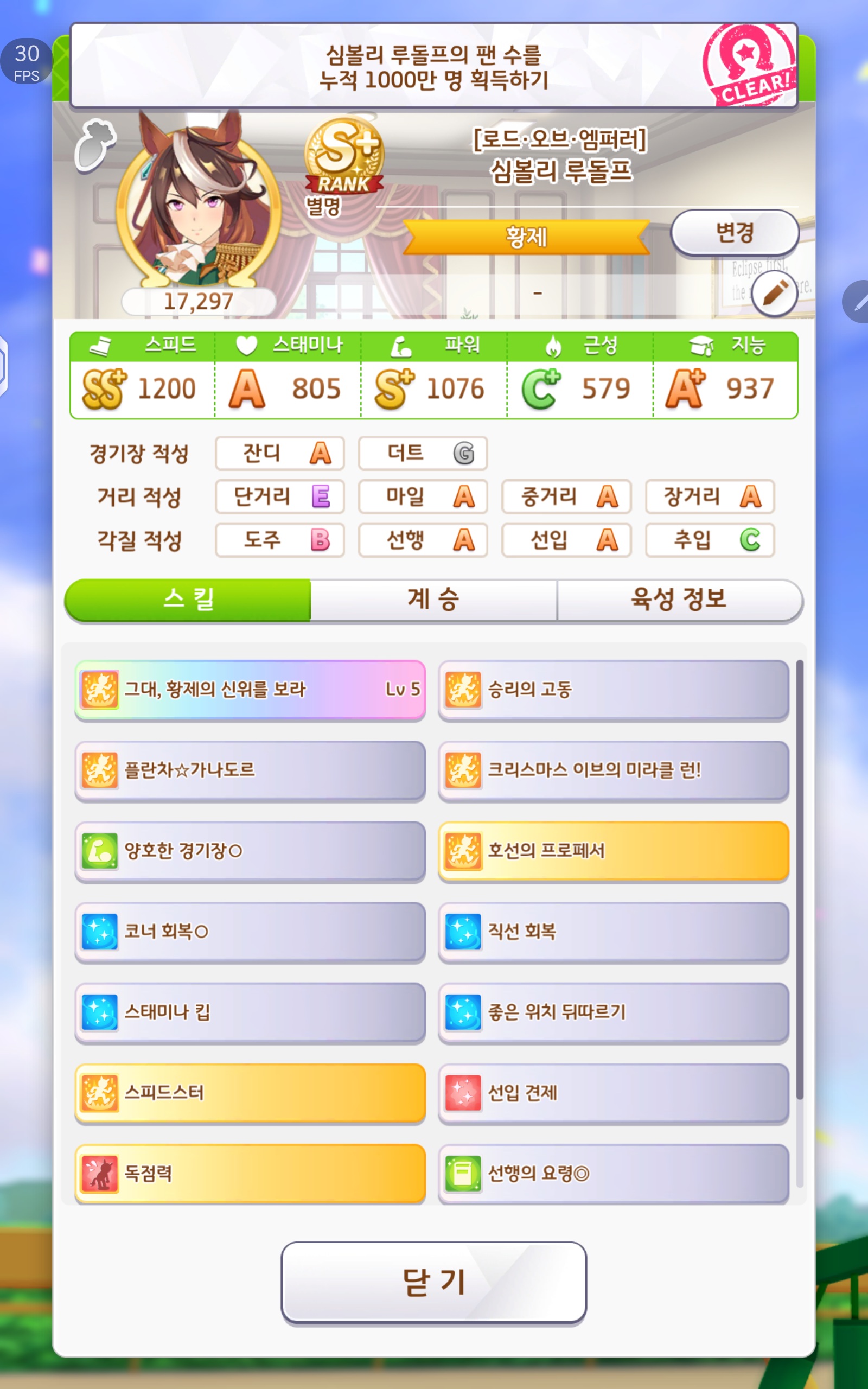
Task: Show the 독점력 skill details
Action: pyautogui.click(x=250, y=1173)
